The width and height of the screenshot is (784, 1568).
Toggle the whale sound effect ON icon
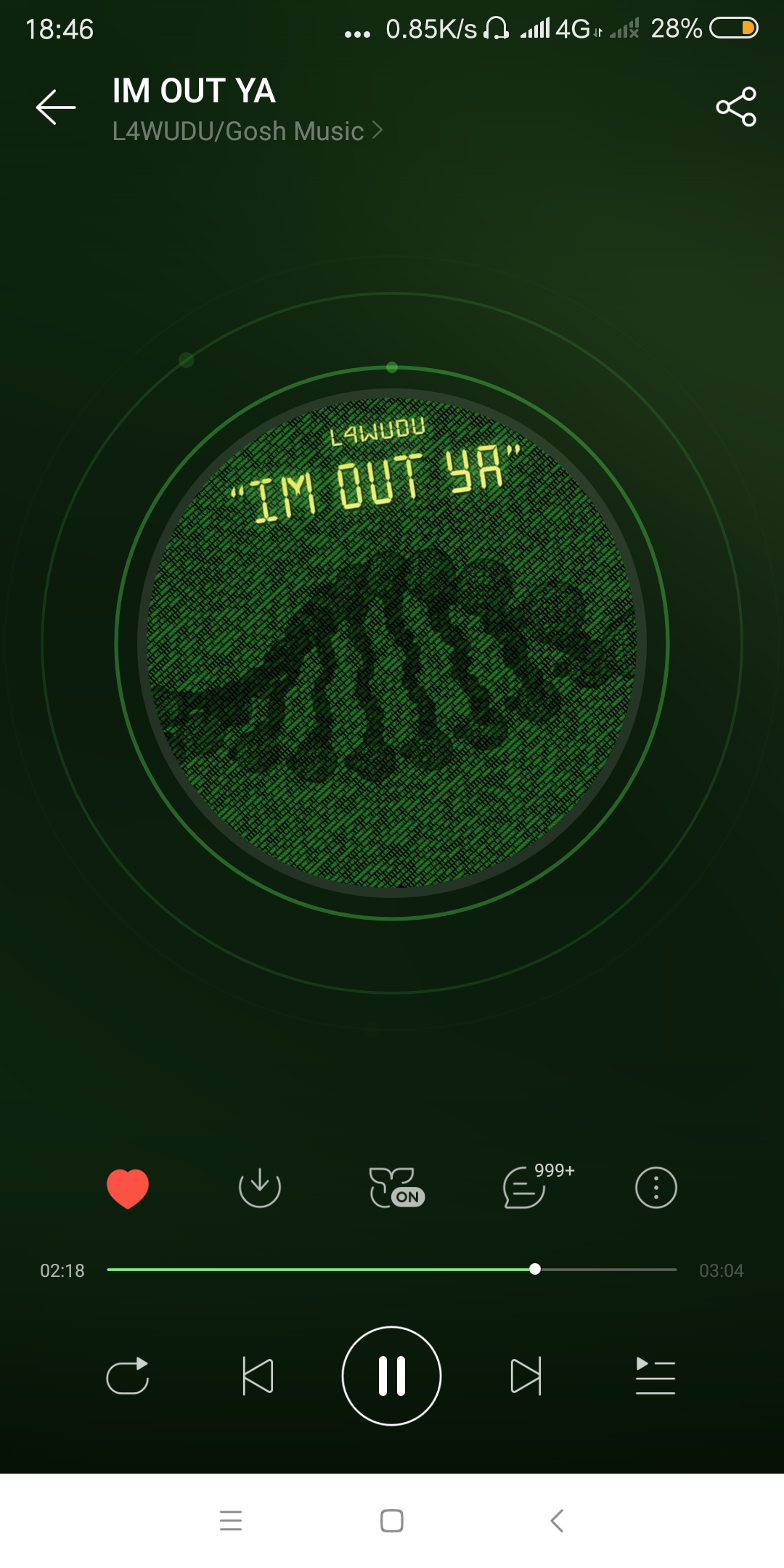(396, 1188)
